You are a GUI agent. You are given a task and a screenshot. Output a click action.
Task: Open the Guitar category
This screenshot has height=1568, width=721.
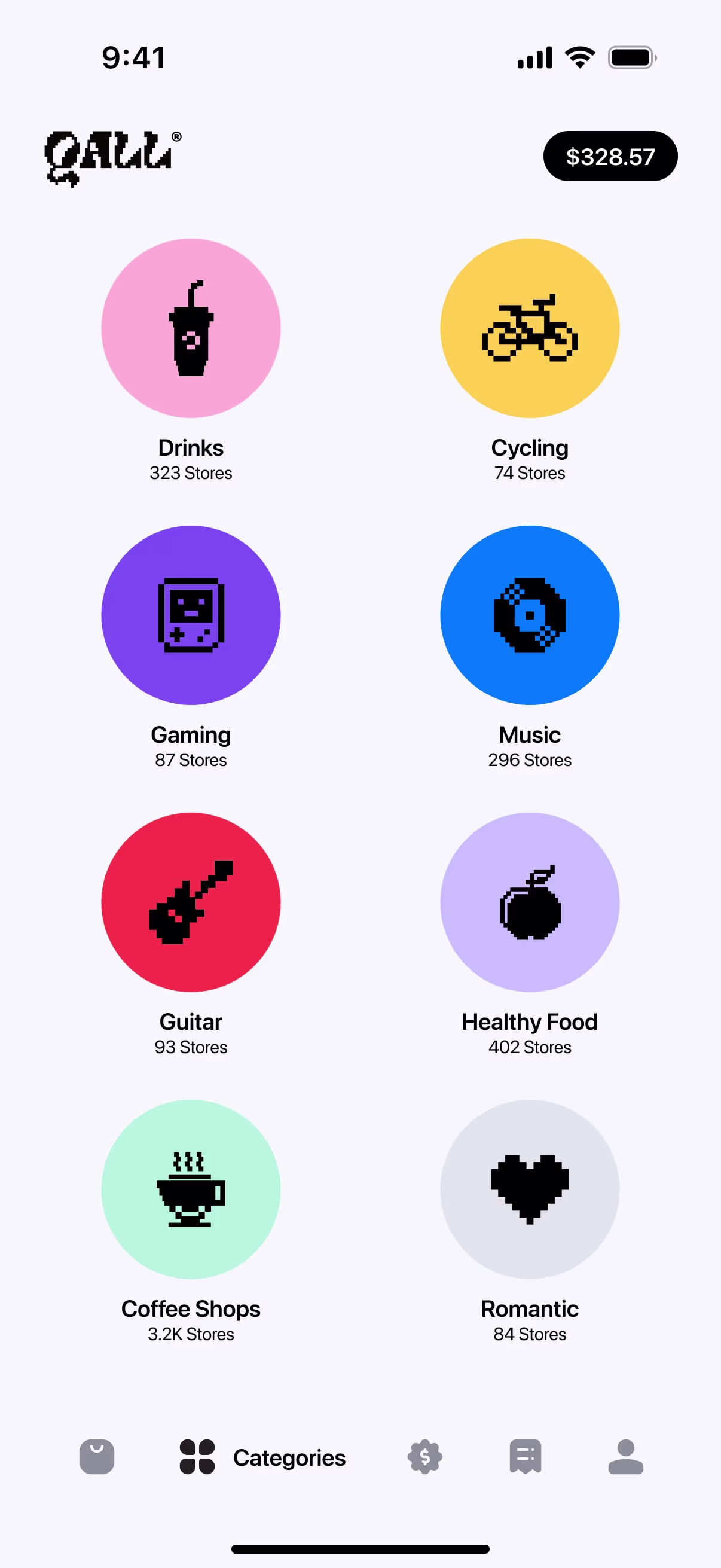191,902
